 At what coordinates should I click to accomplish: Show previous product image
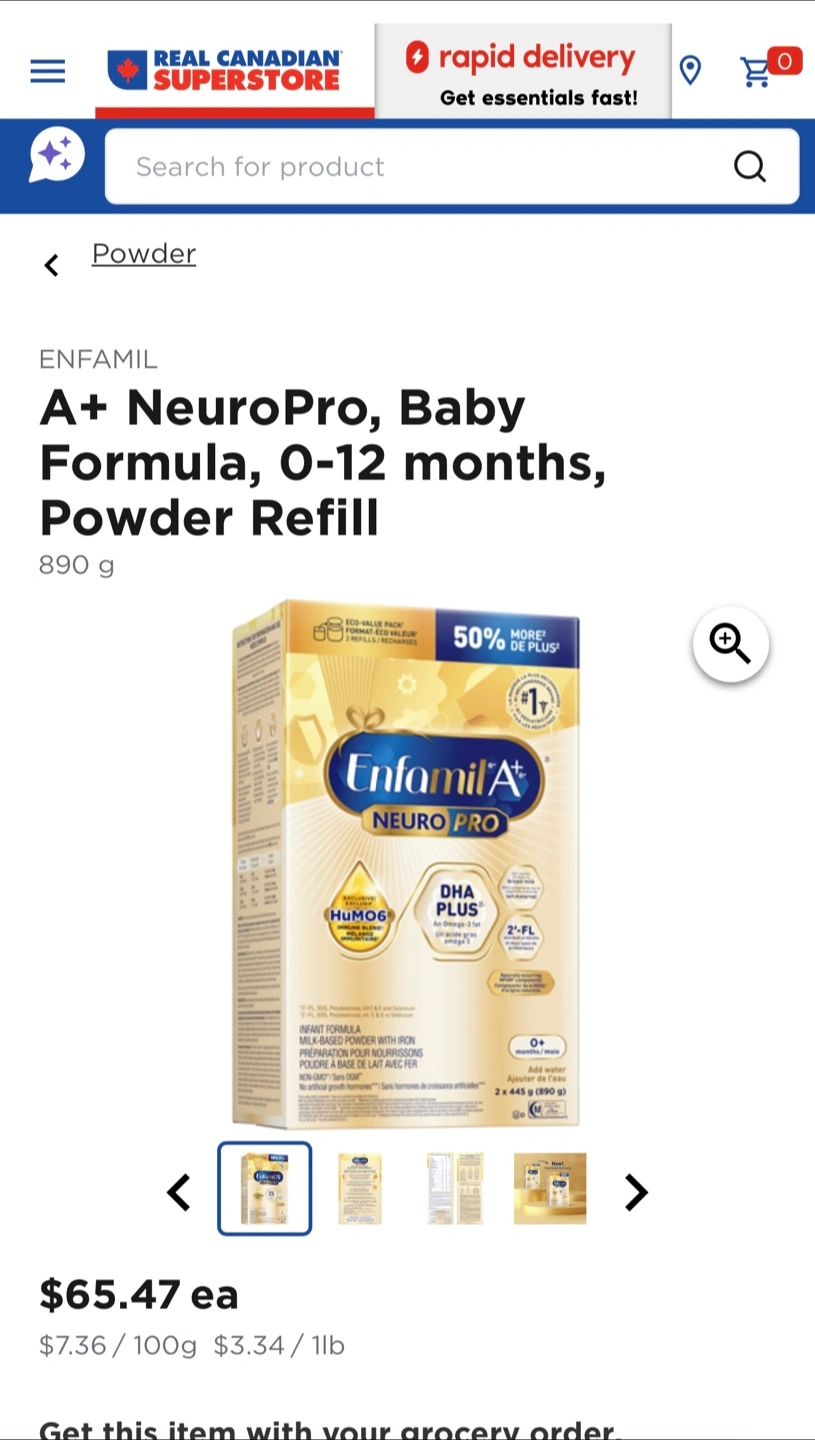179,1192
